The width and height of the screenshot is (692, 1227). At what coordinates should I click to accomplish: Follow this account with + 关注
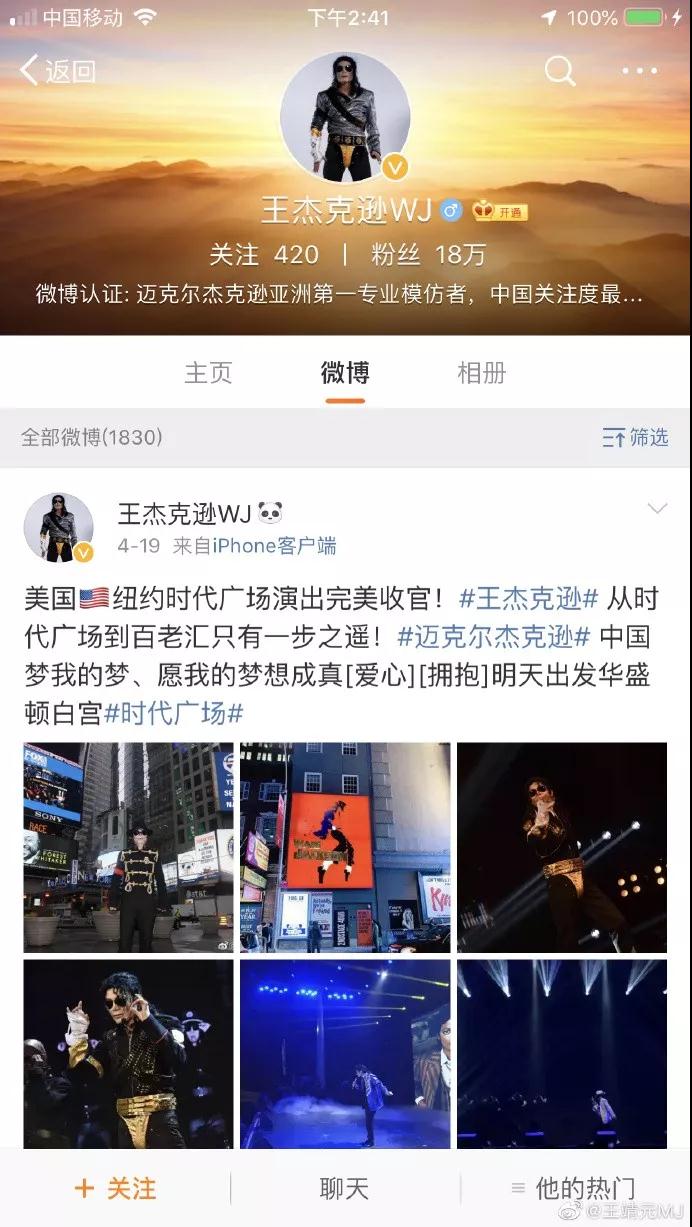click(x=116, y=1188)
